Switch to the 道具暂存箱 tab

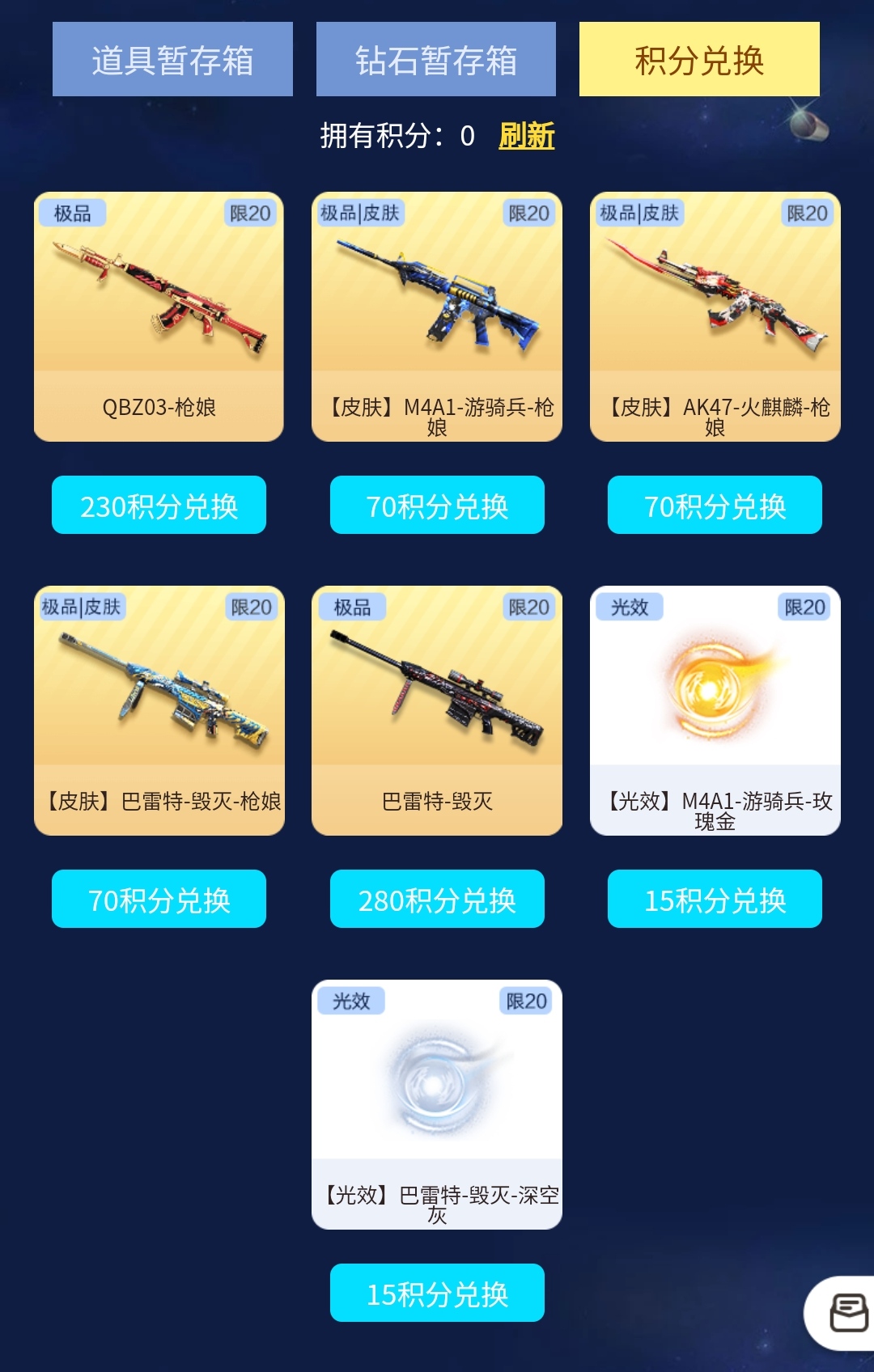(x=172, y=60)
